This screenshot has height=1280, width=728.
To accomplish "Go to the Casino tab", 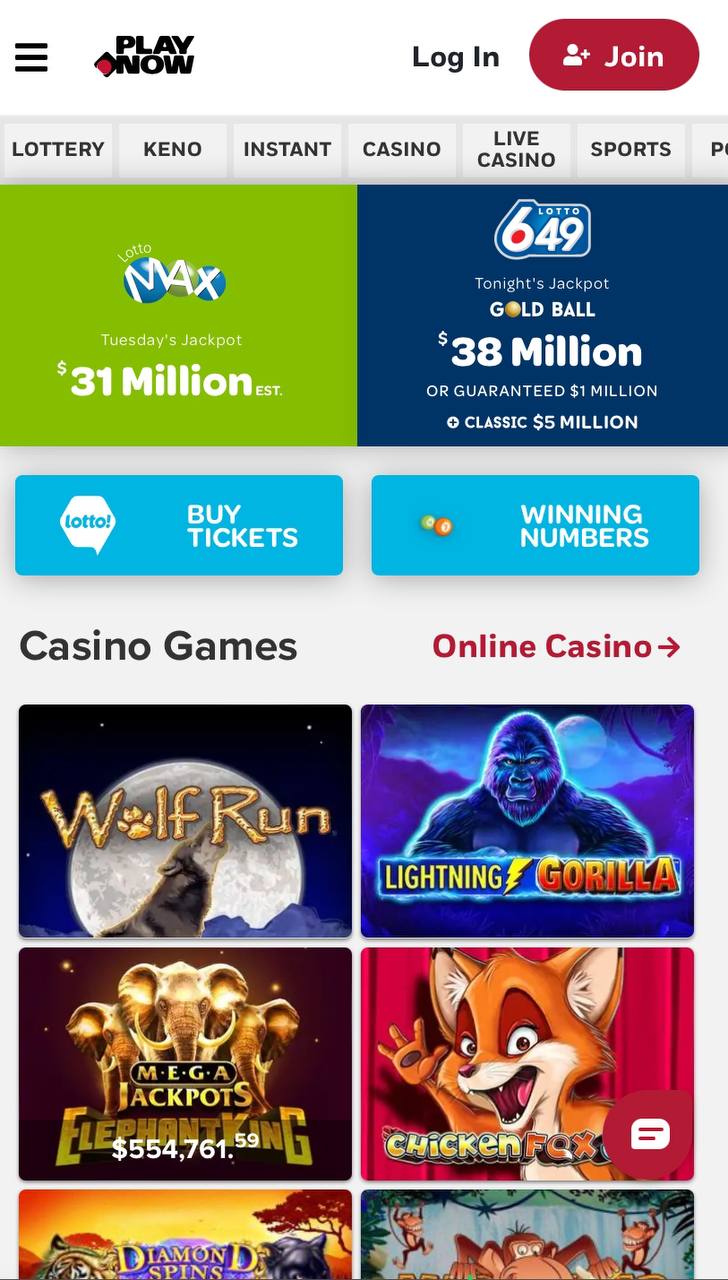I will click(x=401, y=149).
